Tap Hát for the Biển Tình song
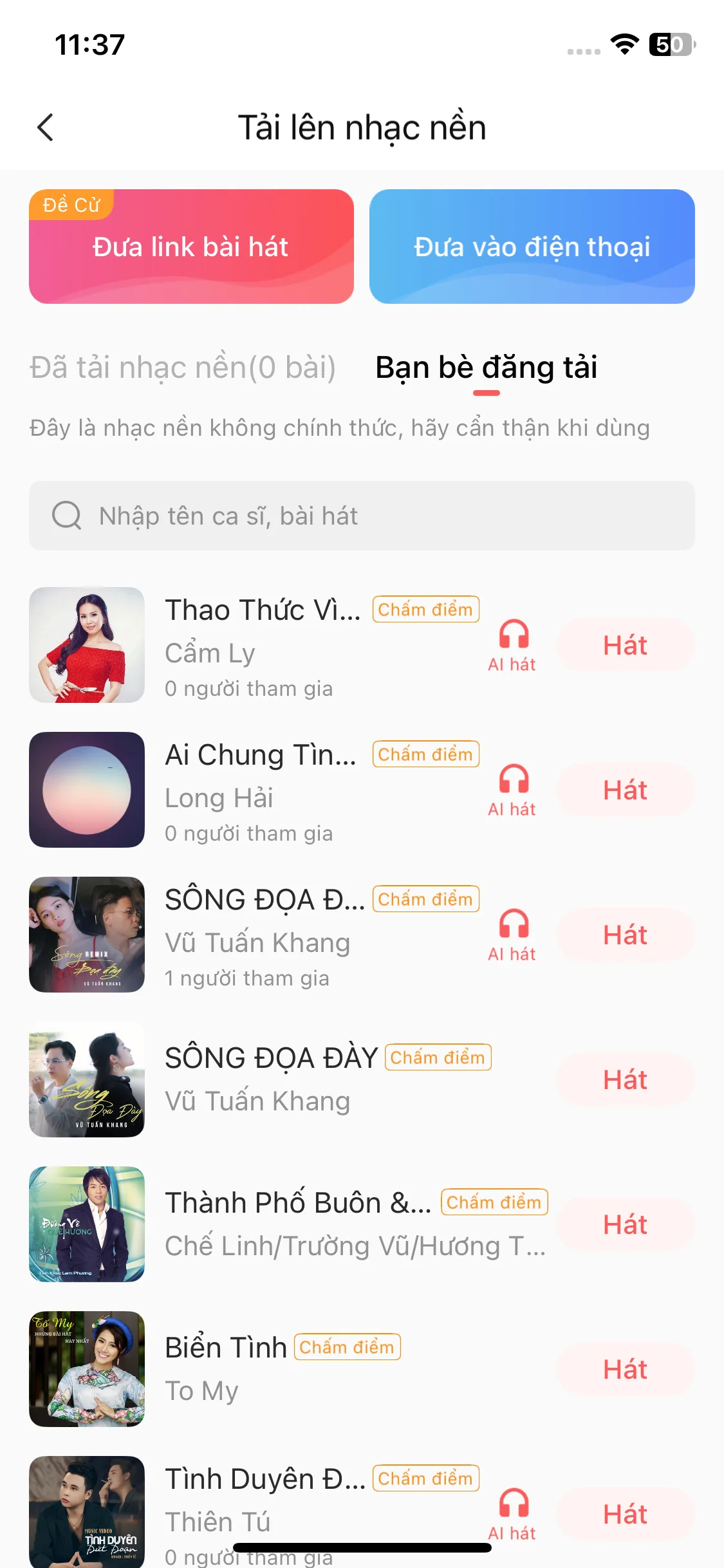724x1568 pixels. tap(625, 1369)
